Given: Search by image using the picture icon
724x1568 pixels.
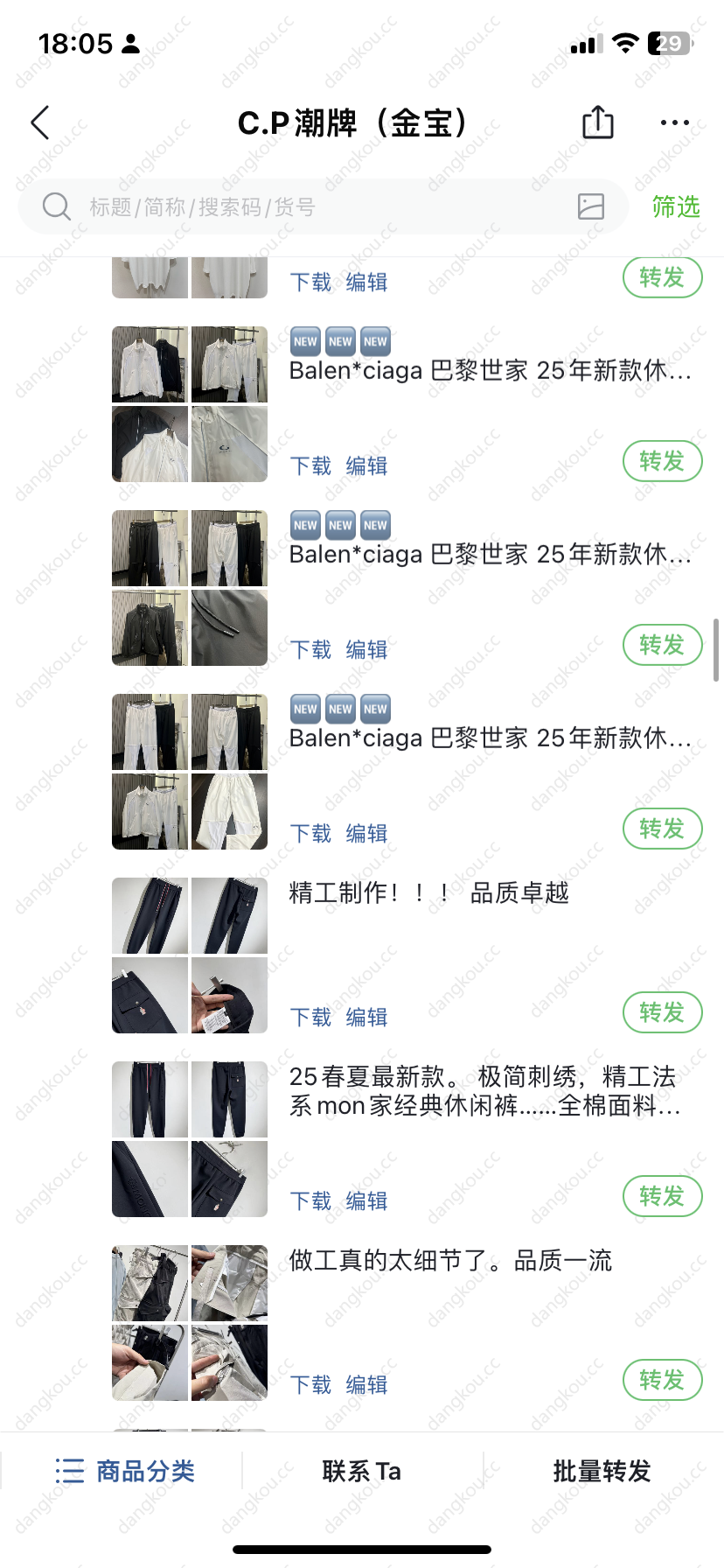Looking at the screenshot, I should [591, 206].
